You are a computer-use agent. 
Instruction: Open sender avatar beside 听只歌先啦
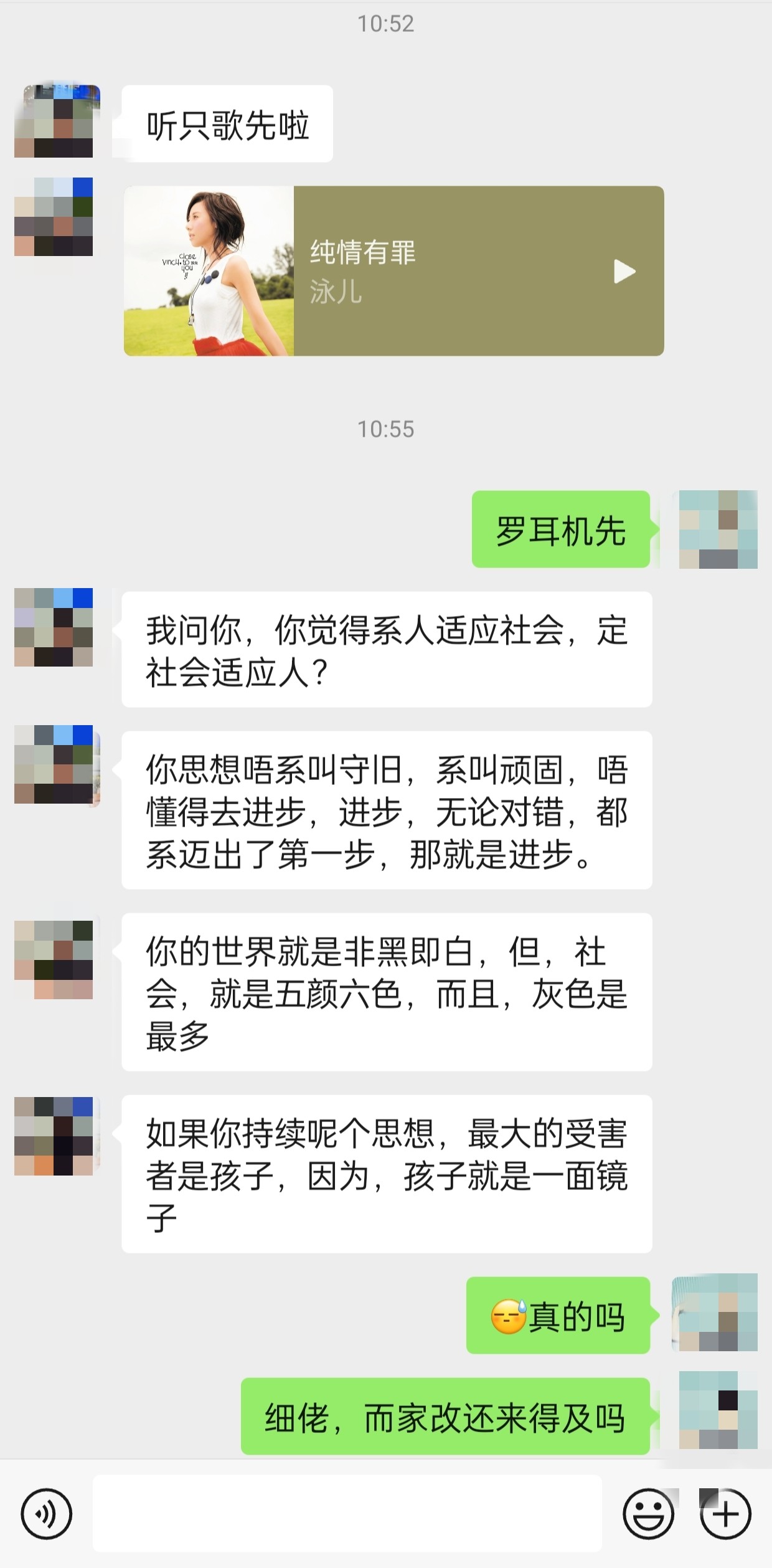[54, 121]
